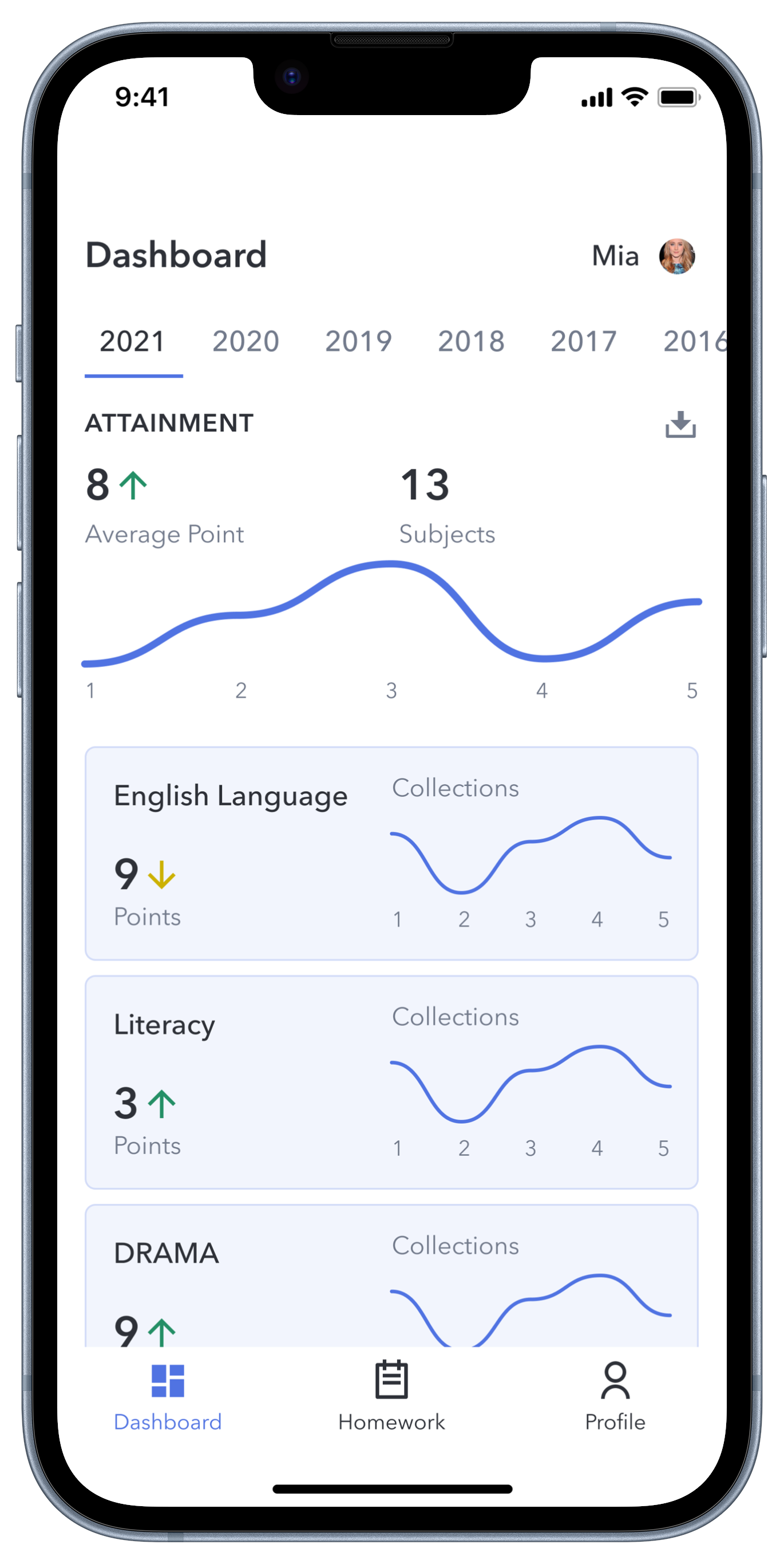784x1564 pixels.
Task: Switch to the 2019 year tab
Action: [x=358, y=341]
